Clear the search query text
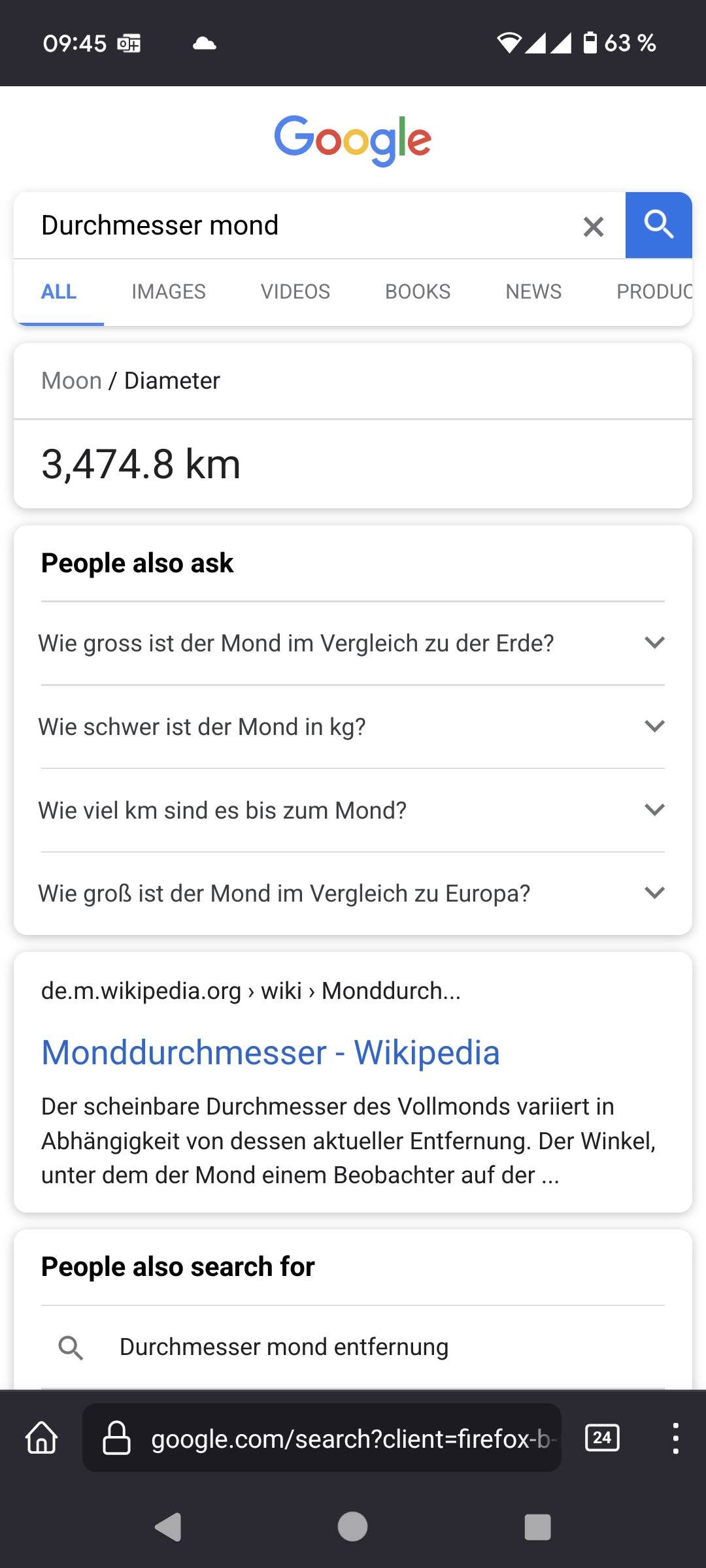The image size is (706, 1568). tap(593, 227)
